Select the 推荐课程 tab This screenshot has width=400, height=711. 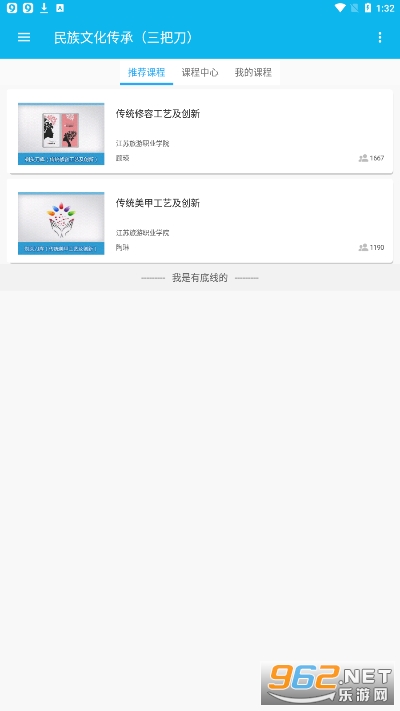coord(146,73)
